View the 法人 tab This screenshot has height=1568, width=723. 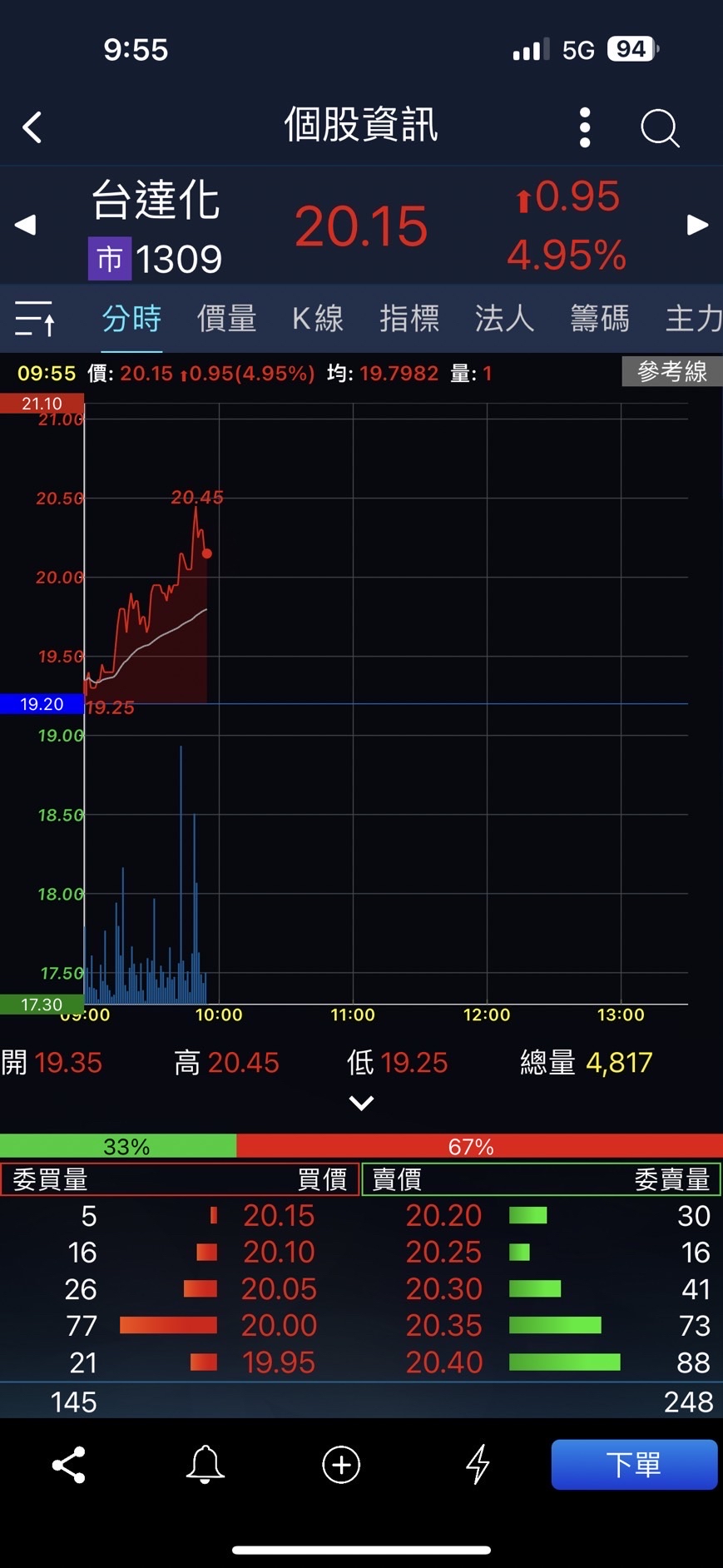pyautogui.click(x=504, y=318)
